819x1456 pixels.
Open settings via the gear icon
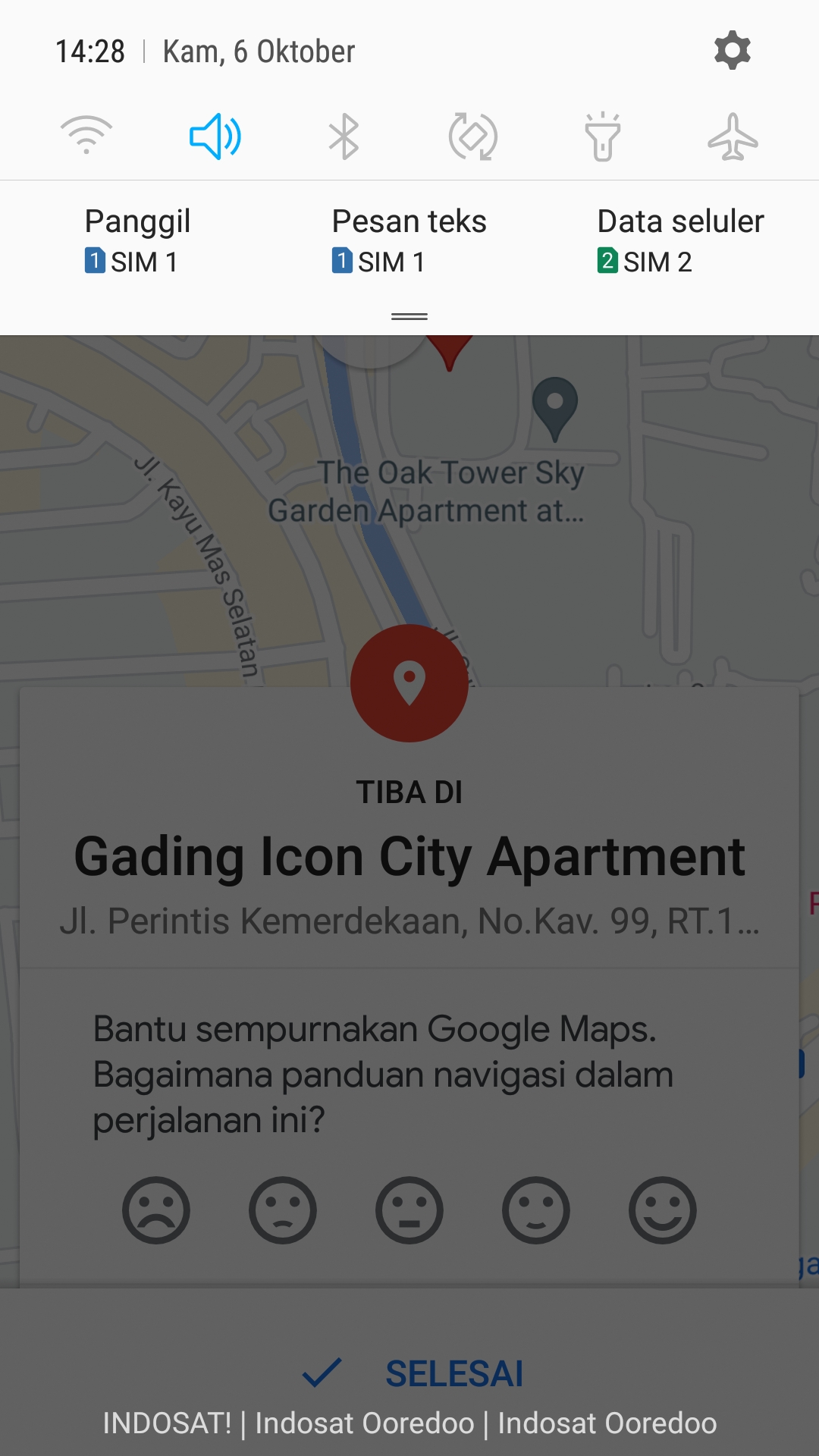pyautogui.click(x=732, y=51)
